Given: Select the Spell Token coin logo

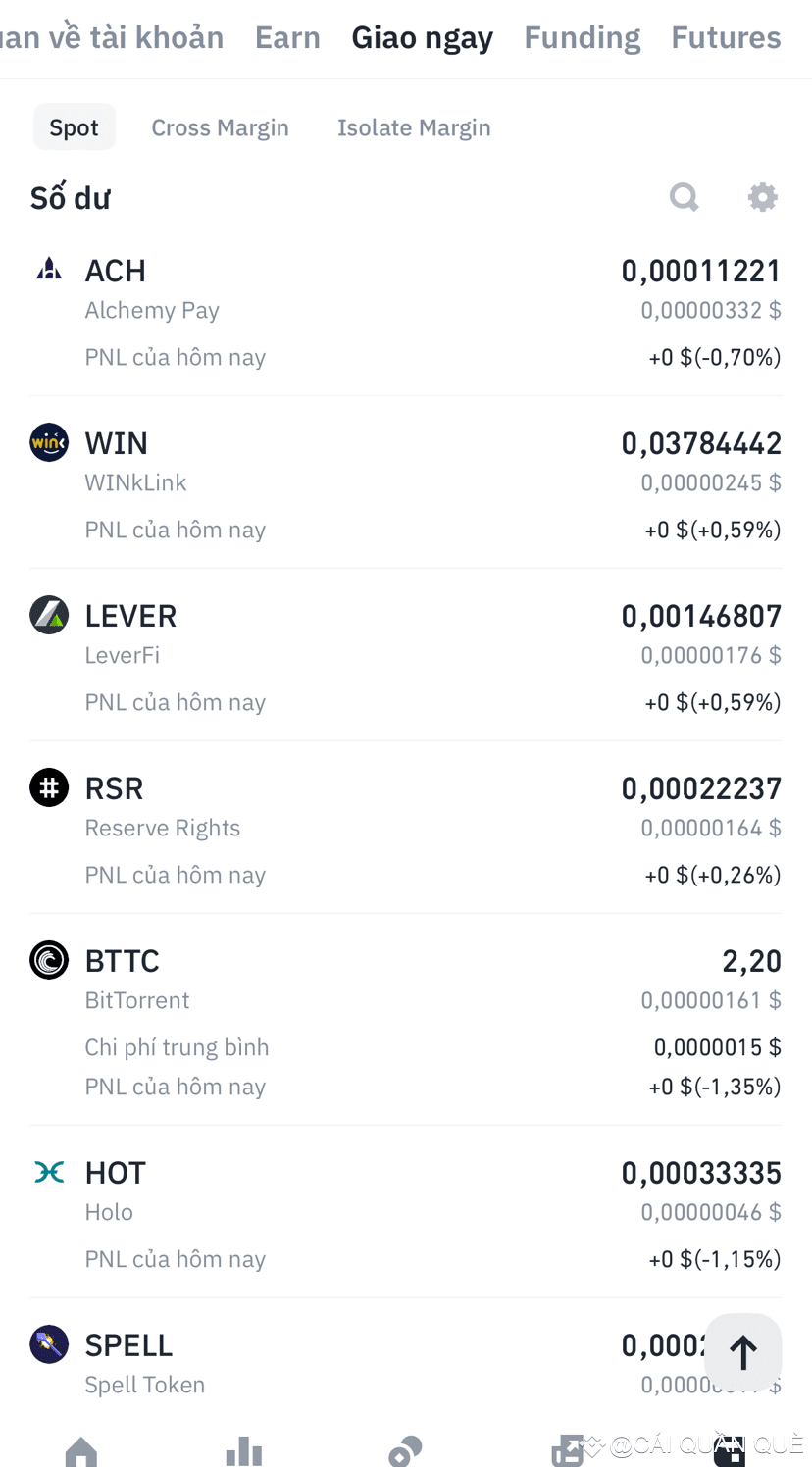Looking at the screenshot, I should point(49,1344).
